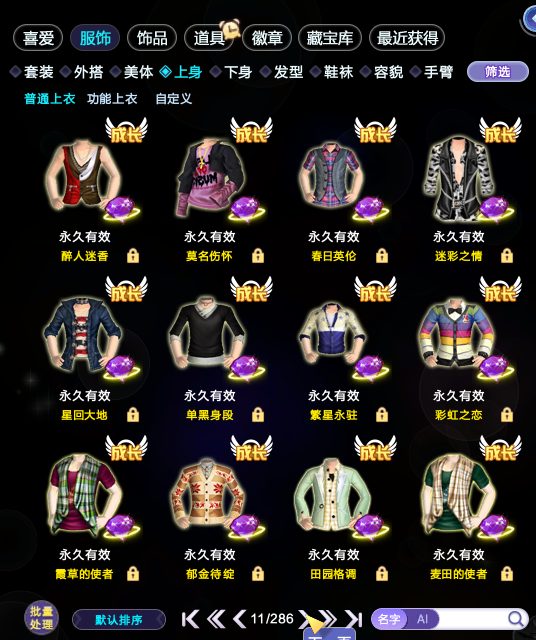Viewport: 536px width, 640px height.
Task: Switch to the 自定义 sub-tab
Action: 173,99
